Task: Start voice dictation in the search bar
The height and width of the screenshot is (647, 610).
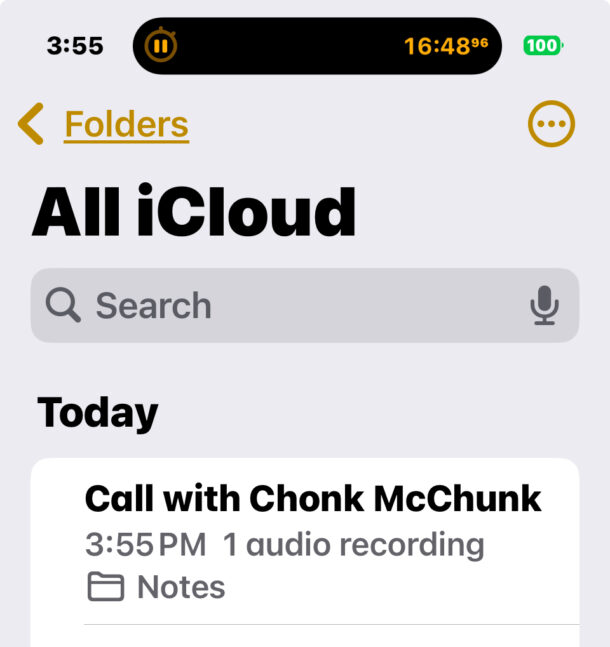Action: pyautogui.click(x=544, y=305)
